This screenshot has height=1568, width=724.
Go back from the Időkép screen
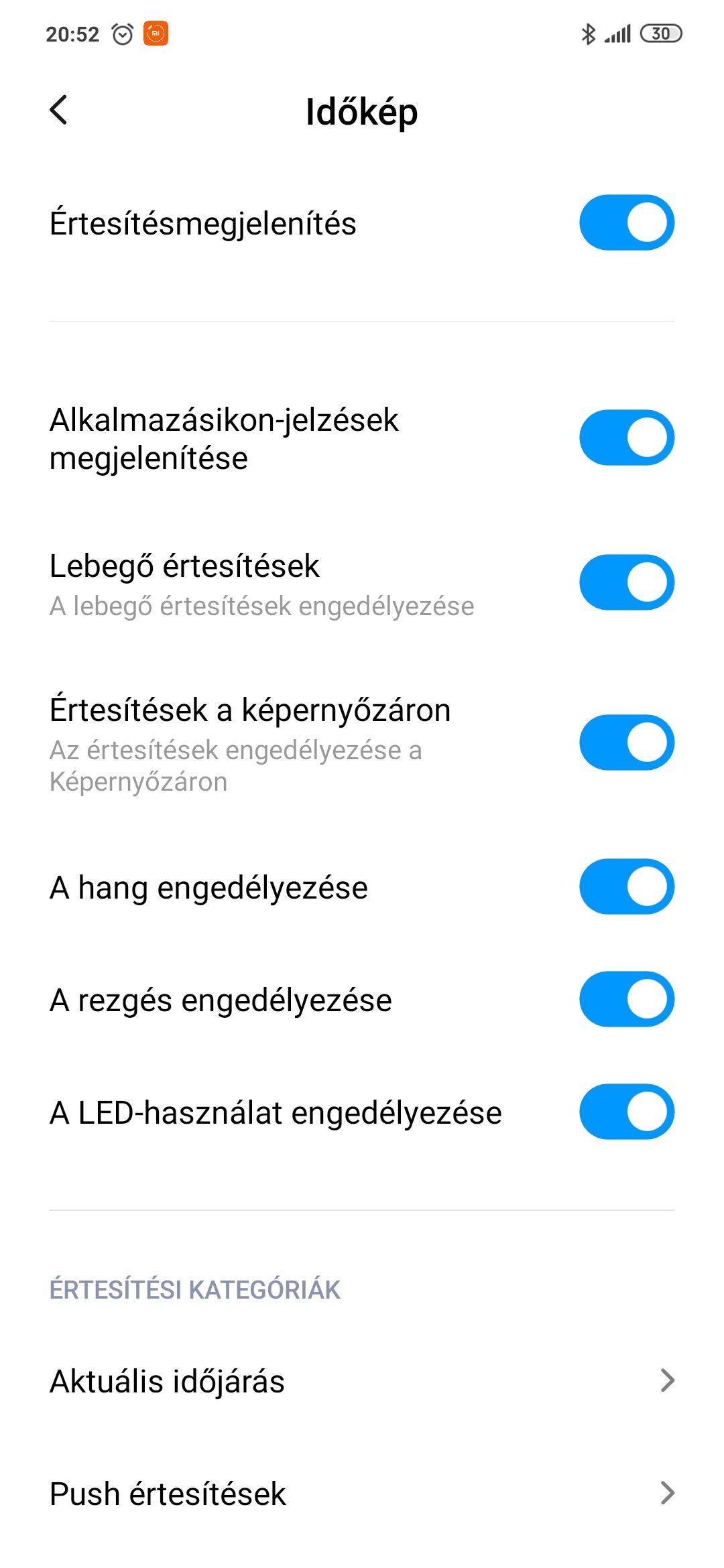[x=59, y=110]
